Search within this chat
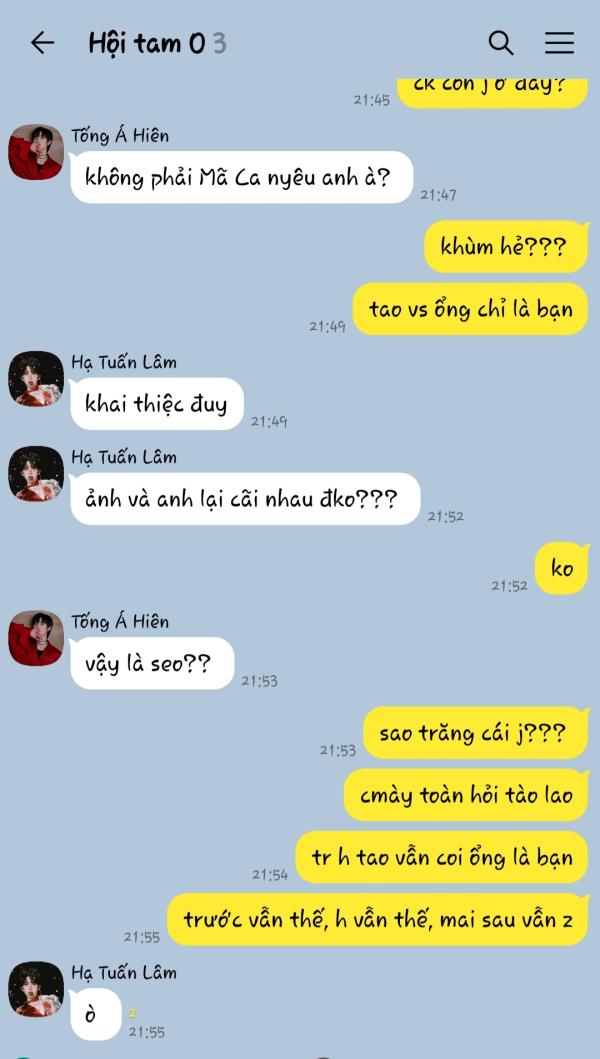600x1059 pixels. (500, 42)
